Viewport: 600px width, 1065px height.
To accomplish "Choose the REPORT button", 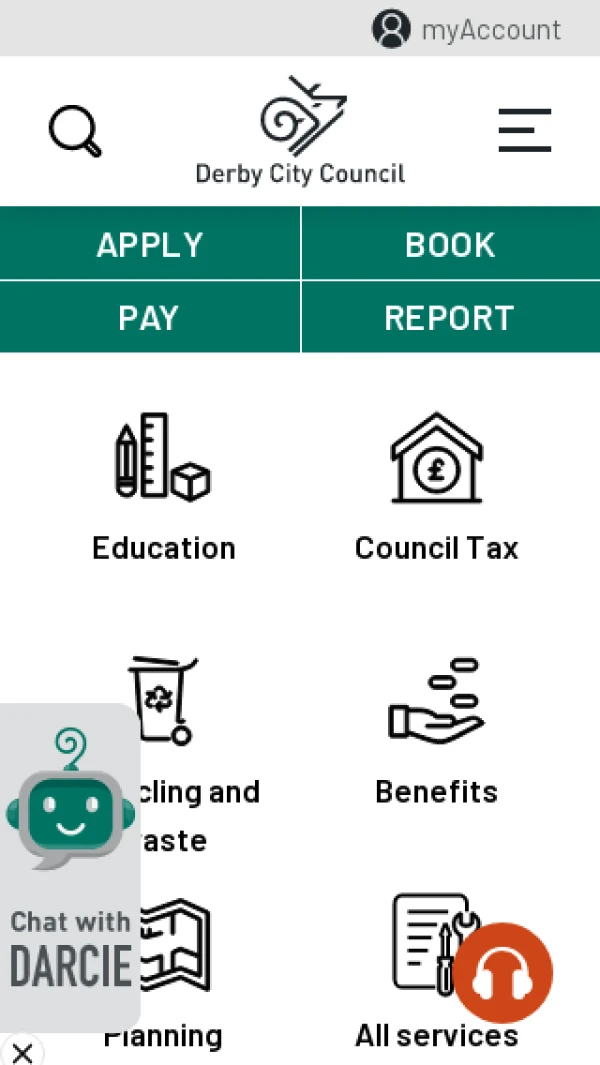I will (x=450, y=318).
